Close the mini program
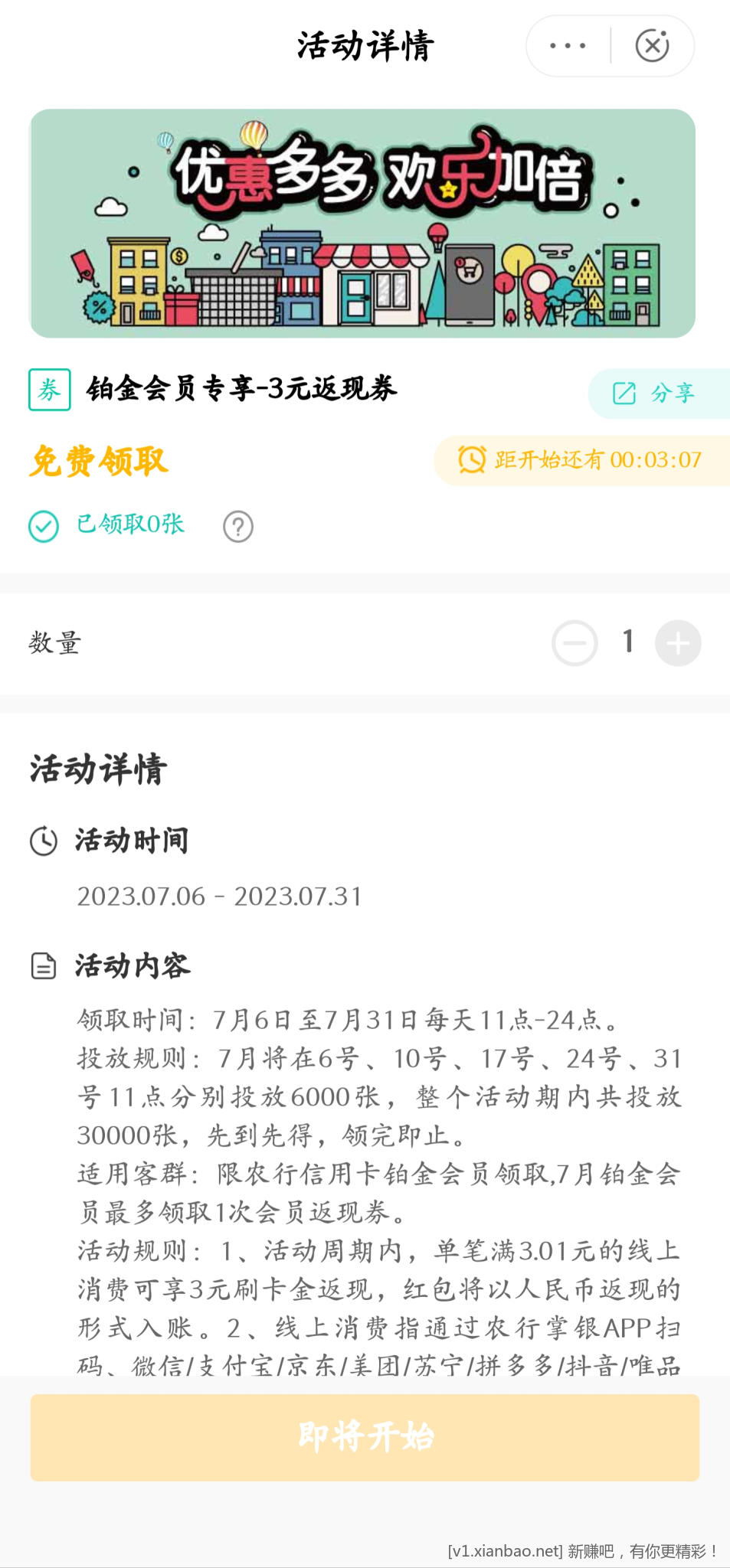The height and width of the screenshot is (1568, 730). (652, 46)
